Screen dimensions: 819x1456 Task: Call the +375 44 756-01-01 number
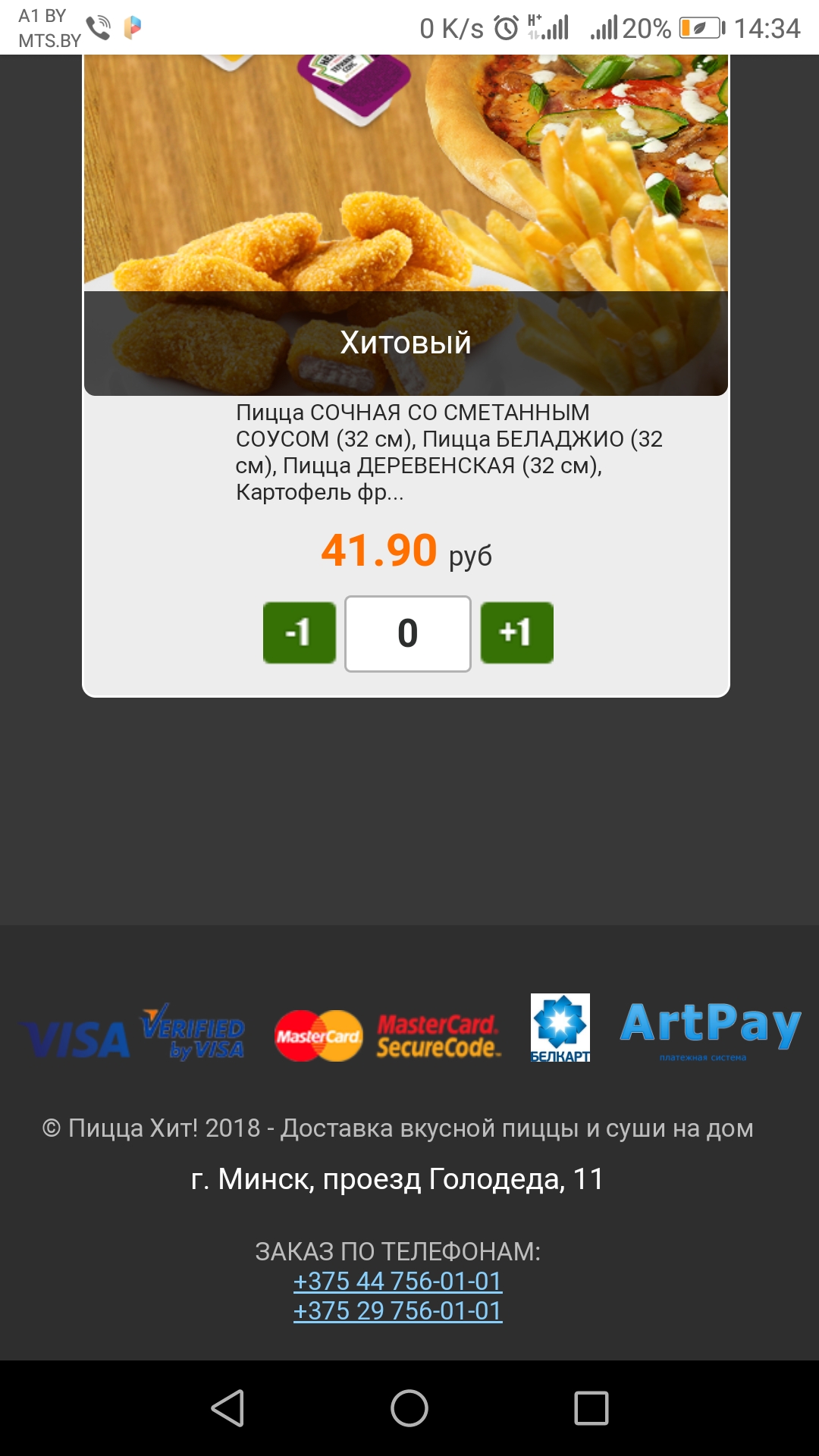point(397,1281)
